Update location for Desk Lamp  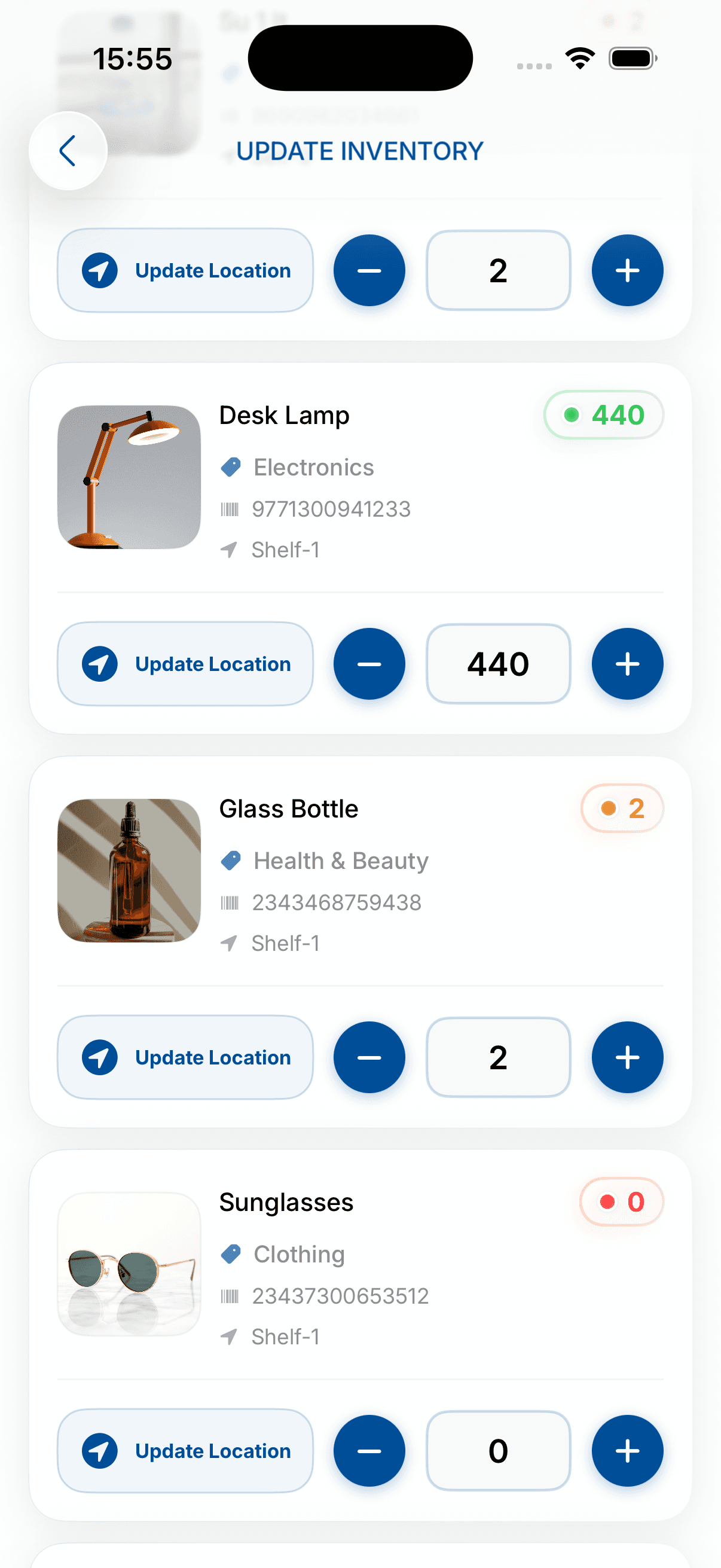185,663
